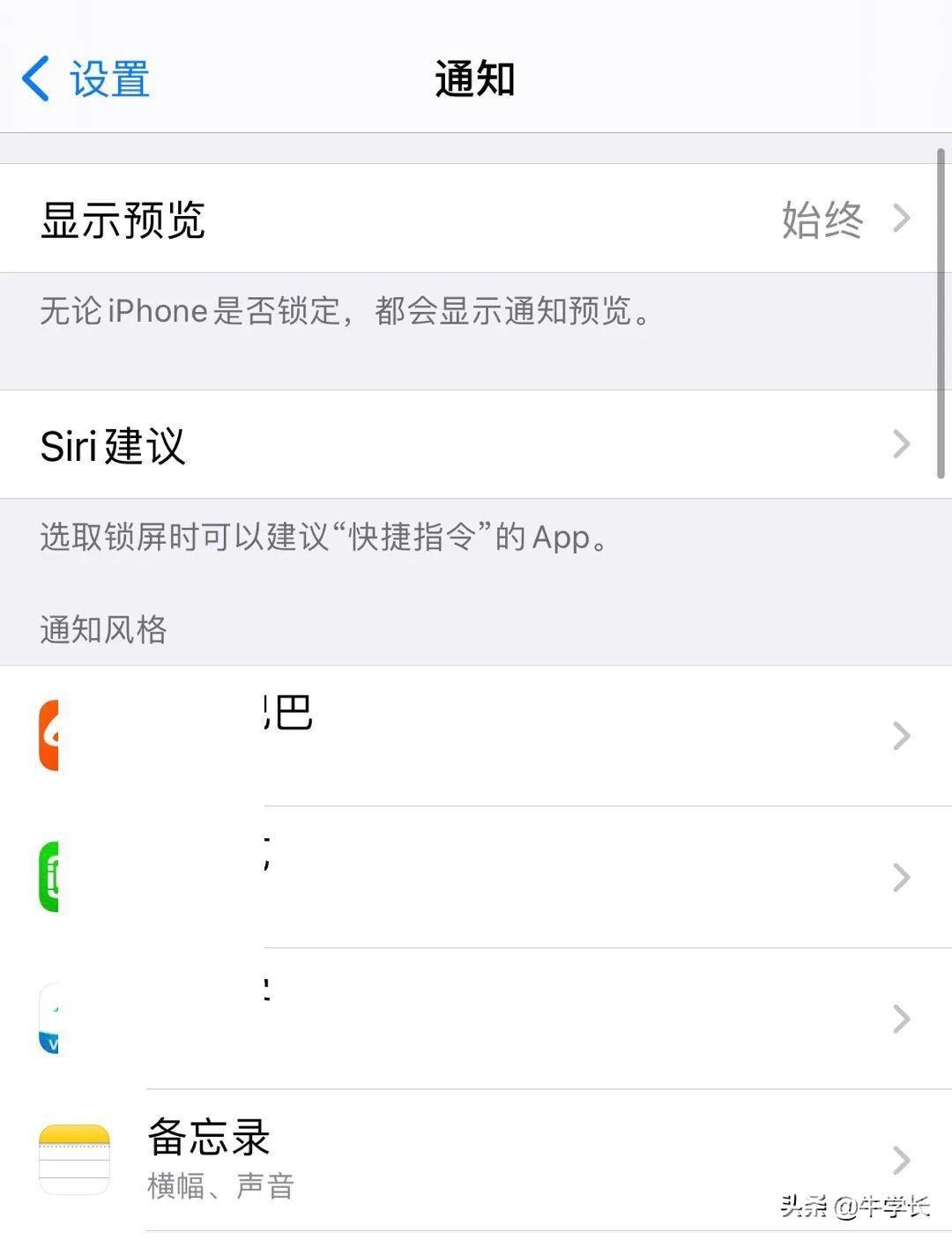The width and height of the screenshot is (952, 1240).
Task: Open Siri建议 settings
Action: point(476,445)
